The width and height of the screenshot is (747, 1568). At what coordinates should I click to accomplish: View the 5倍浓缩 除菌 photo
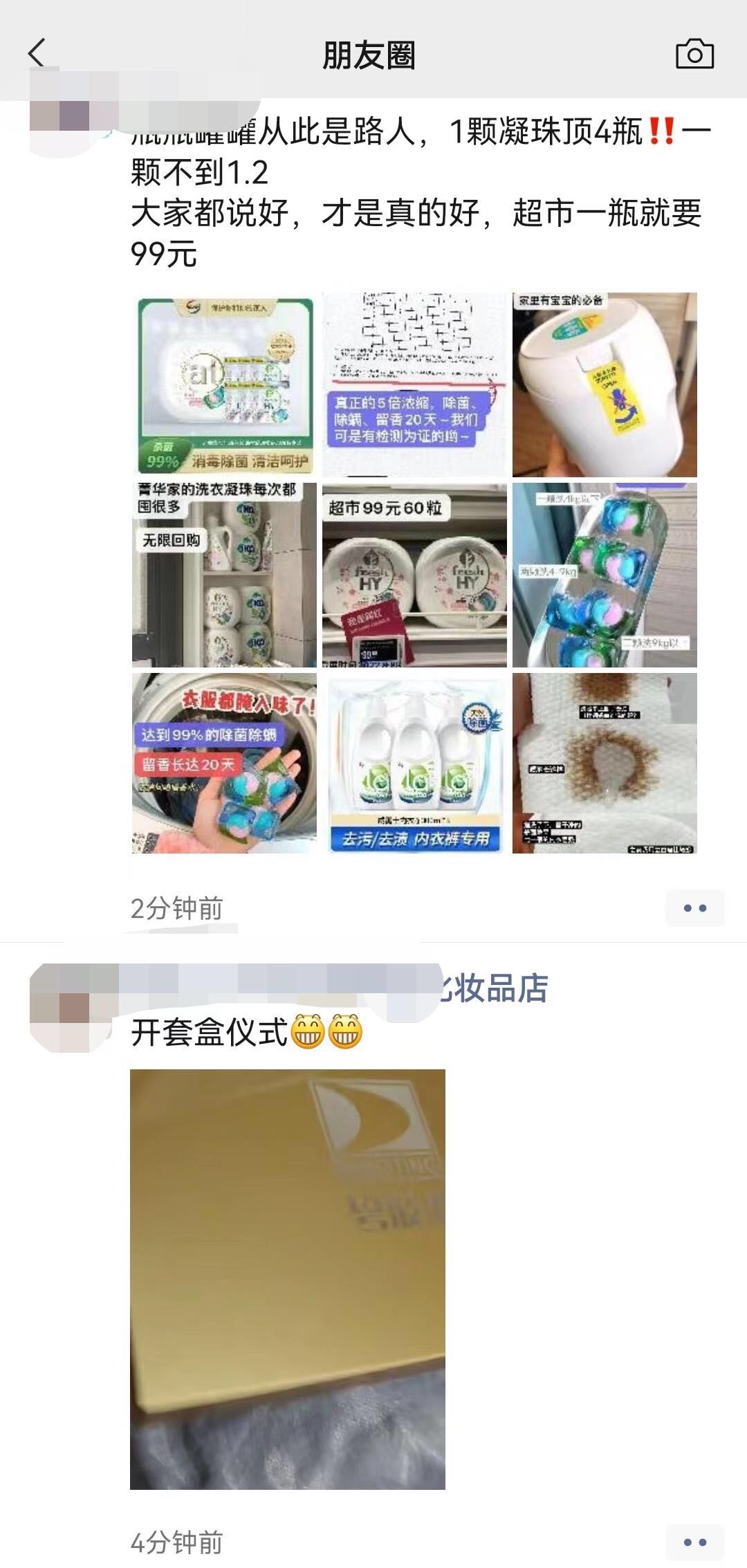point(414,385)
